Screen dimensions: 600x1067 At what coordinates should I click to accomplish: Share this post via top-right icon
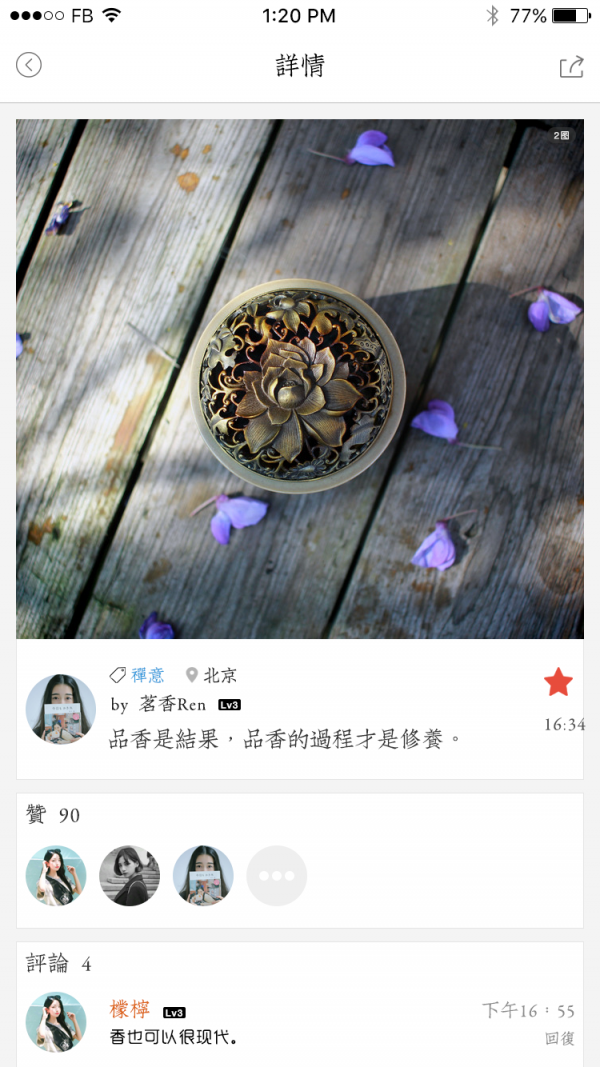tap(571, 67)
